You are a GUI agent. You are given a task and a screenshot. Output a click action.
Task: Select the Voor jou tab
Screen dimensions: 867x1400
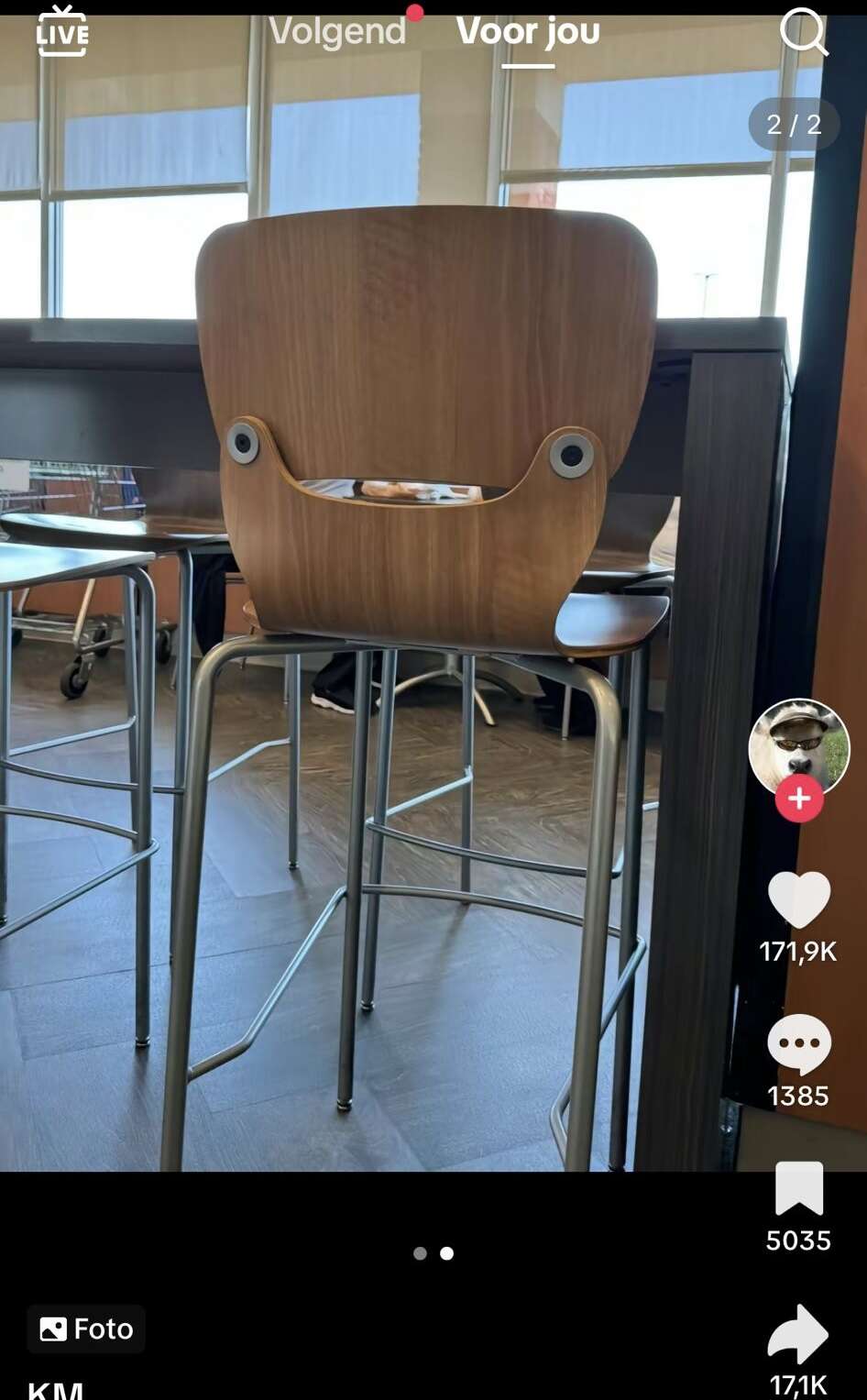coord(528,32)
